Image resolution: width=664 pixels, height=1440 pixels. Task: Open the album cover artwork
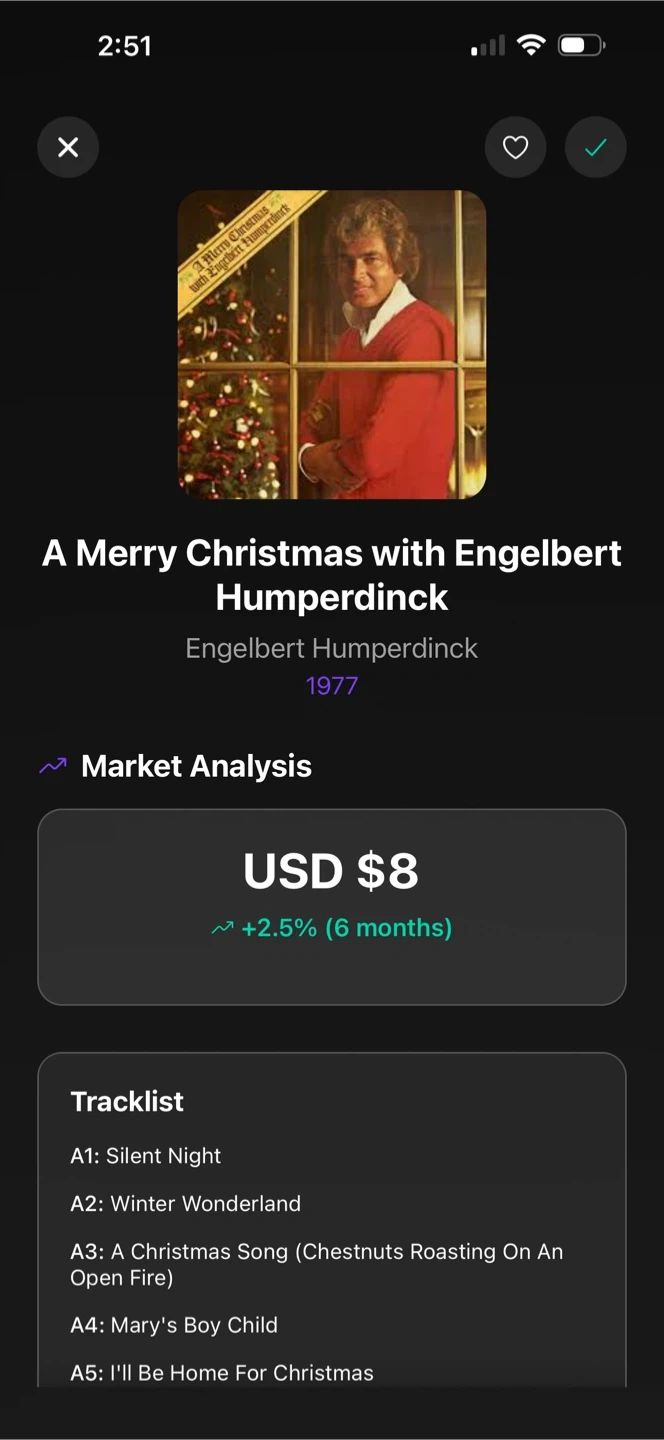pyautogui.click(x=332, y=344)
